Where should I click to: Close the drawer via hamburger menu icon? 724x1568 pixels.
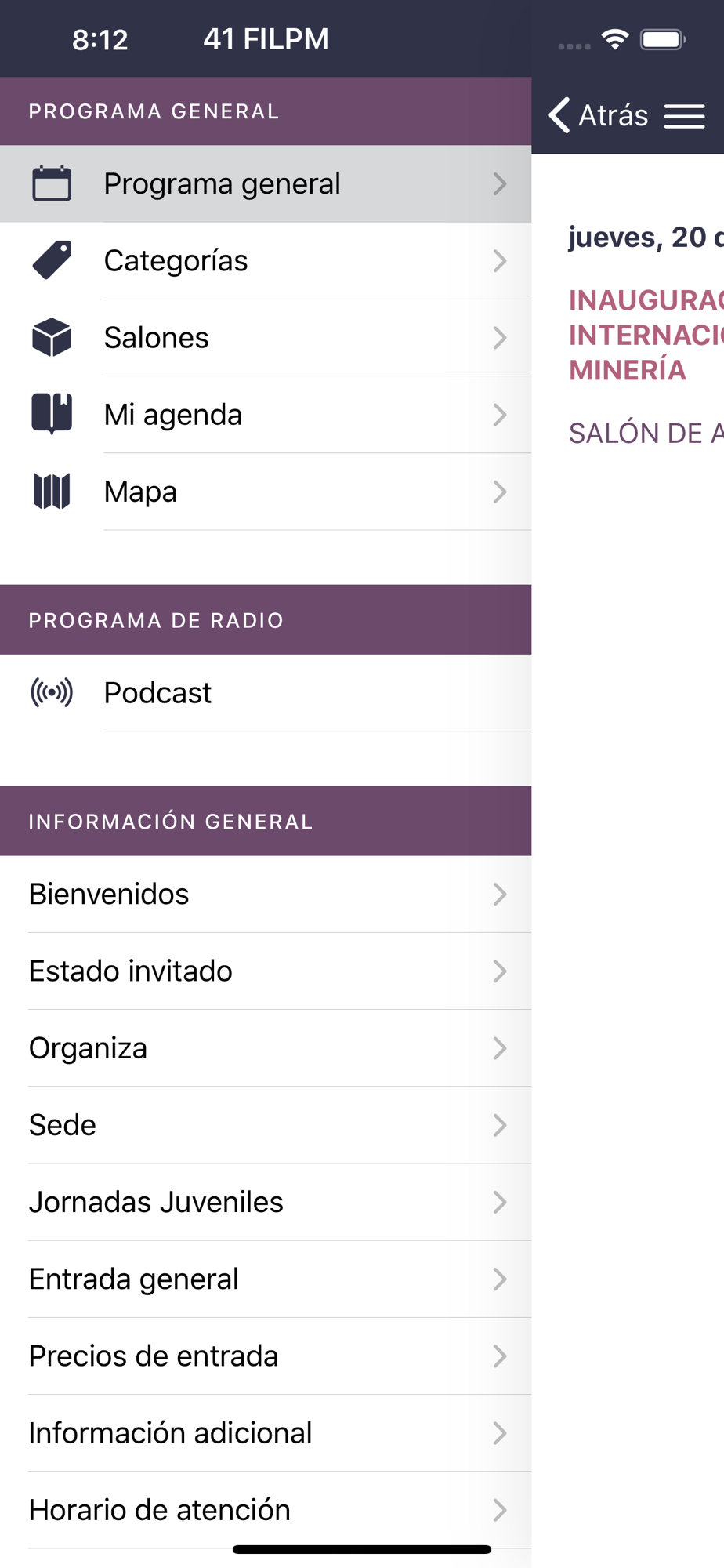(685, 116)
